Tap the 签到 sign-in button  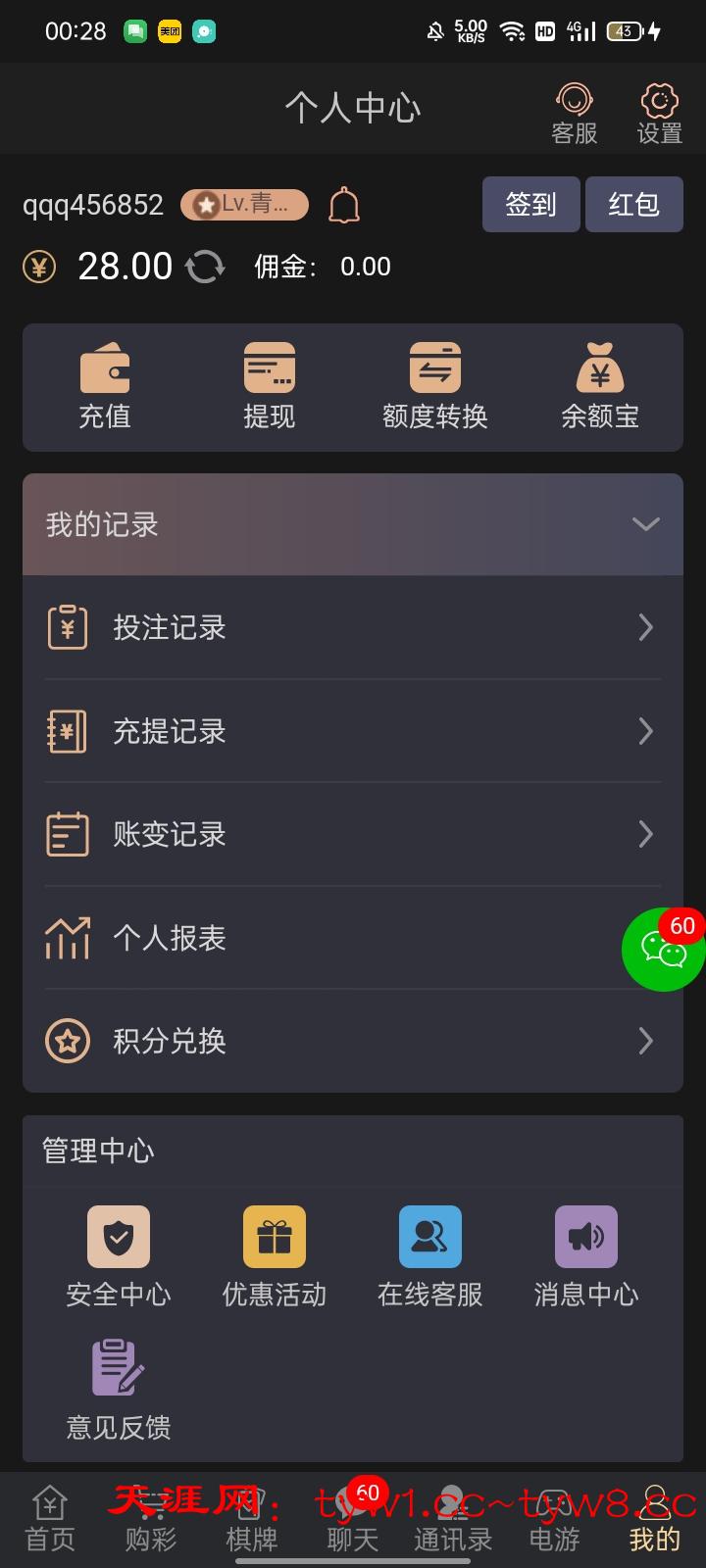pos(530,204)
